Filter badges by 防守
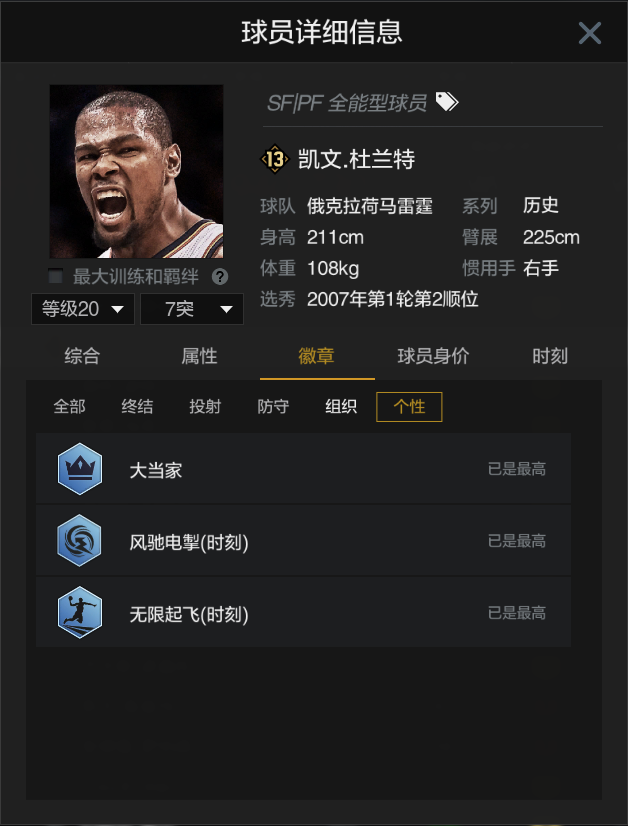The width and height of the screenshot is (628, 826). coord(273,407)
